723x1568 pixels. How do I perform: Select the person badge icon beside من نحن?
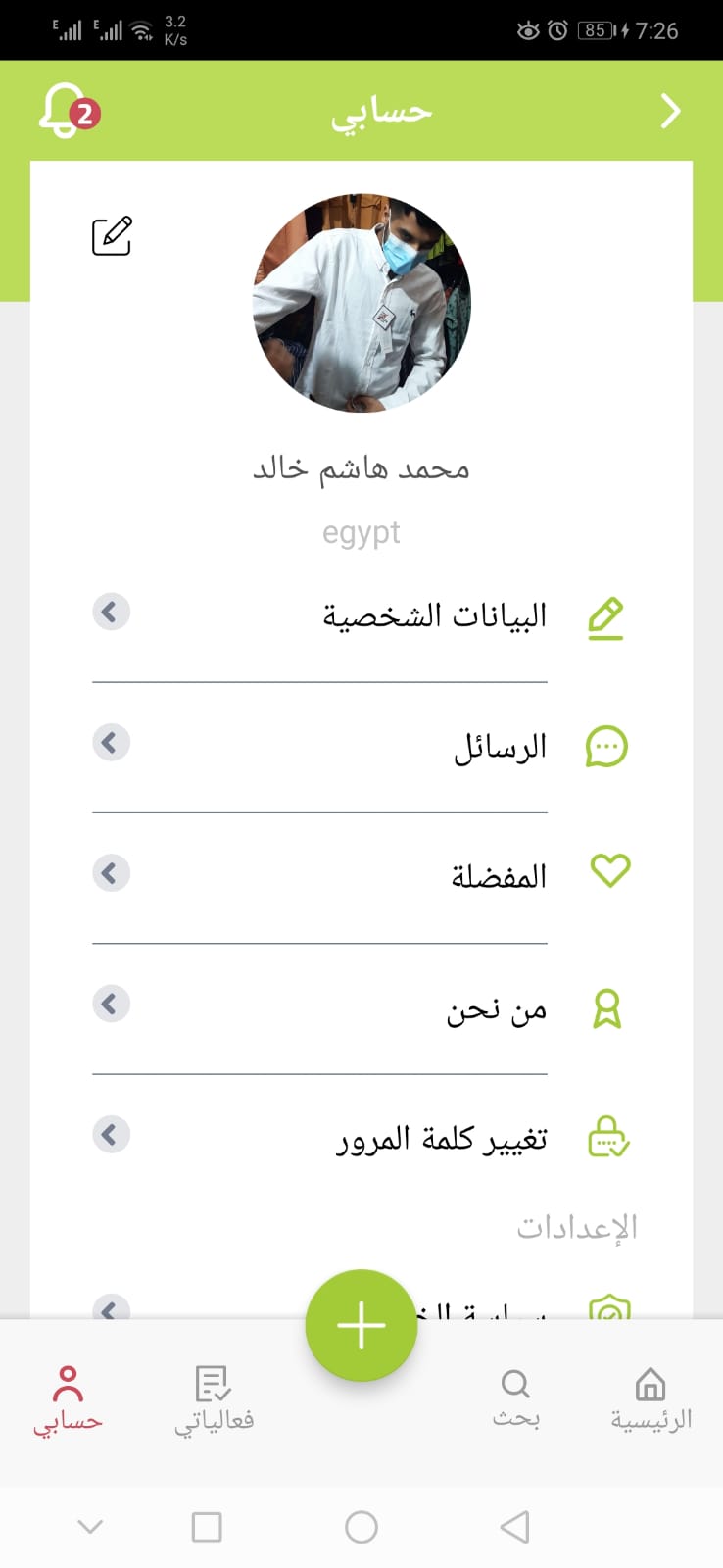(x=608, y=1005)
